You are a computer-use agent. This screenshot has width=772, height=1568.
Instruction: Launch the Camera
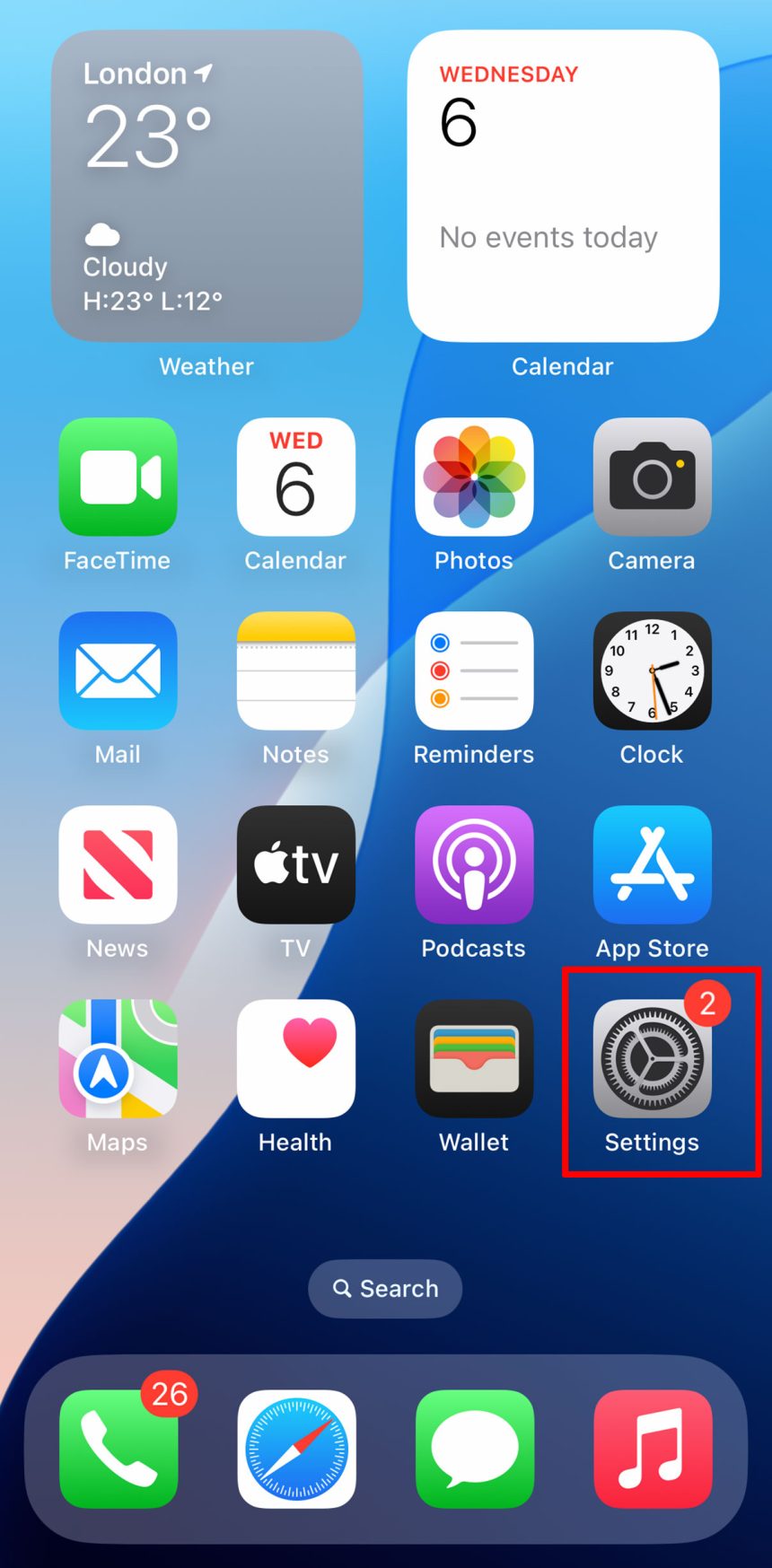653,477
